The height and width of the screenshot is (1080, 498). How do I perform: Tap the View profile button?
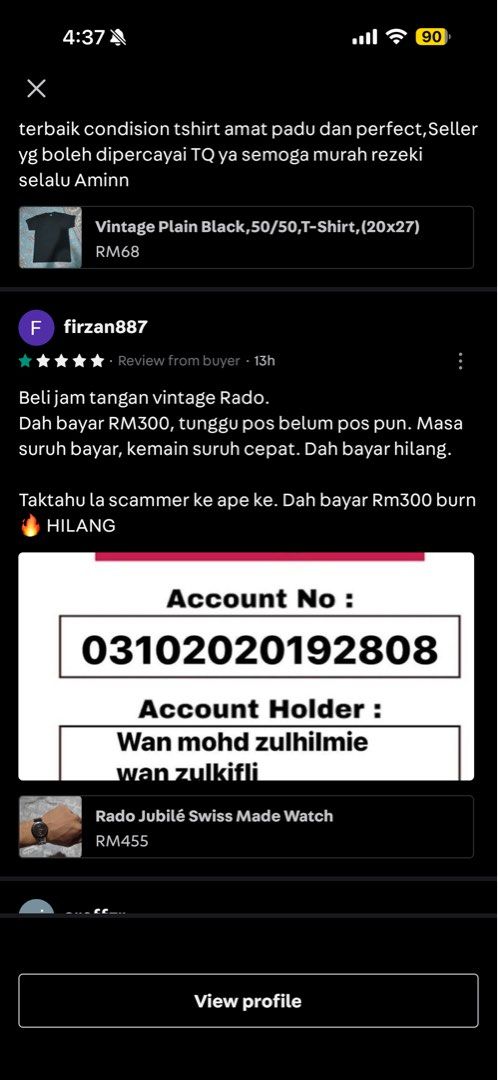[248, 1001]
